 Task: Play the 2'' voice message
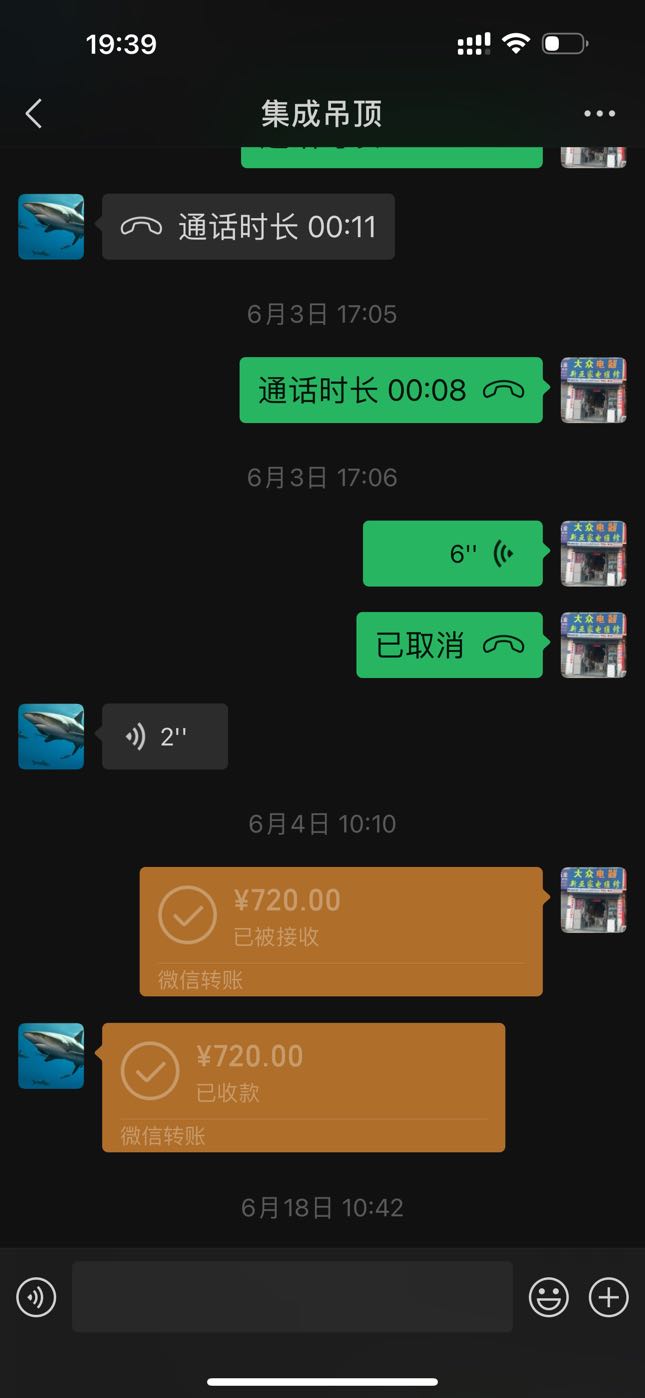165,736
